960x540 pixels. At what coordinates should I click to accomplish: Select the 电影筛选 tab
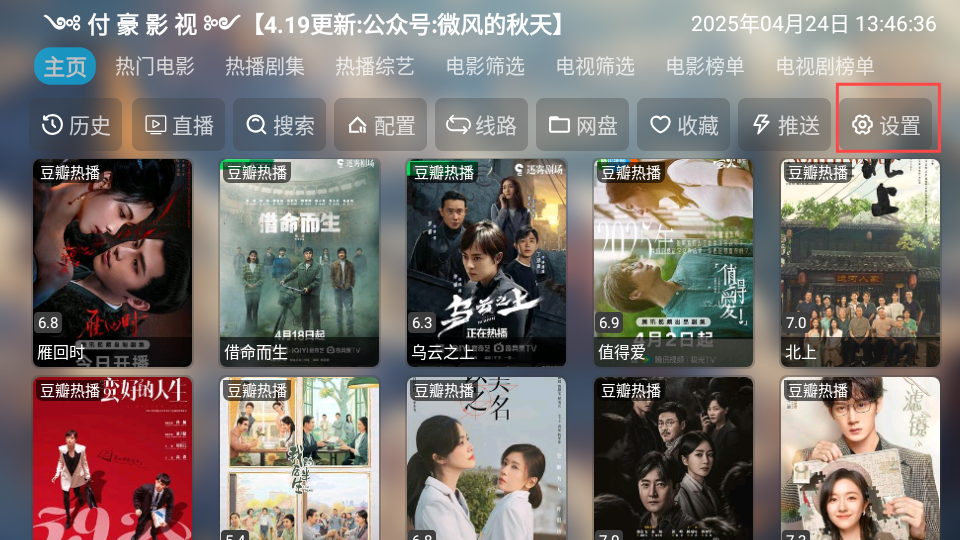[x=485, y=67]
